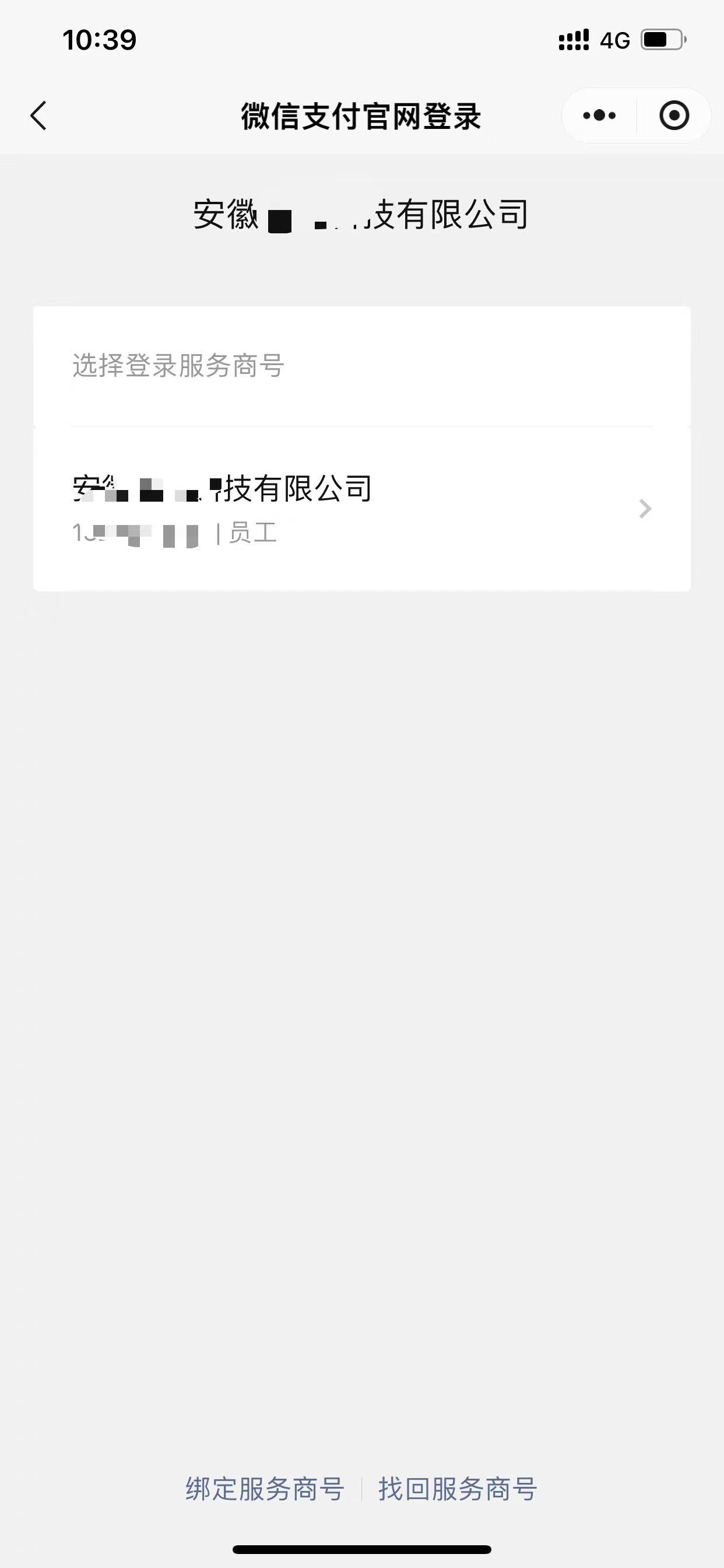Open the mini program more options menu
The height and width of the screenshot is (1568, 724).
tap(599, 116)
